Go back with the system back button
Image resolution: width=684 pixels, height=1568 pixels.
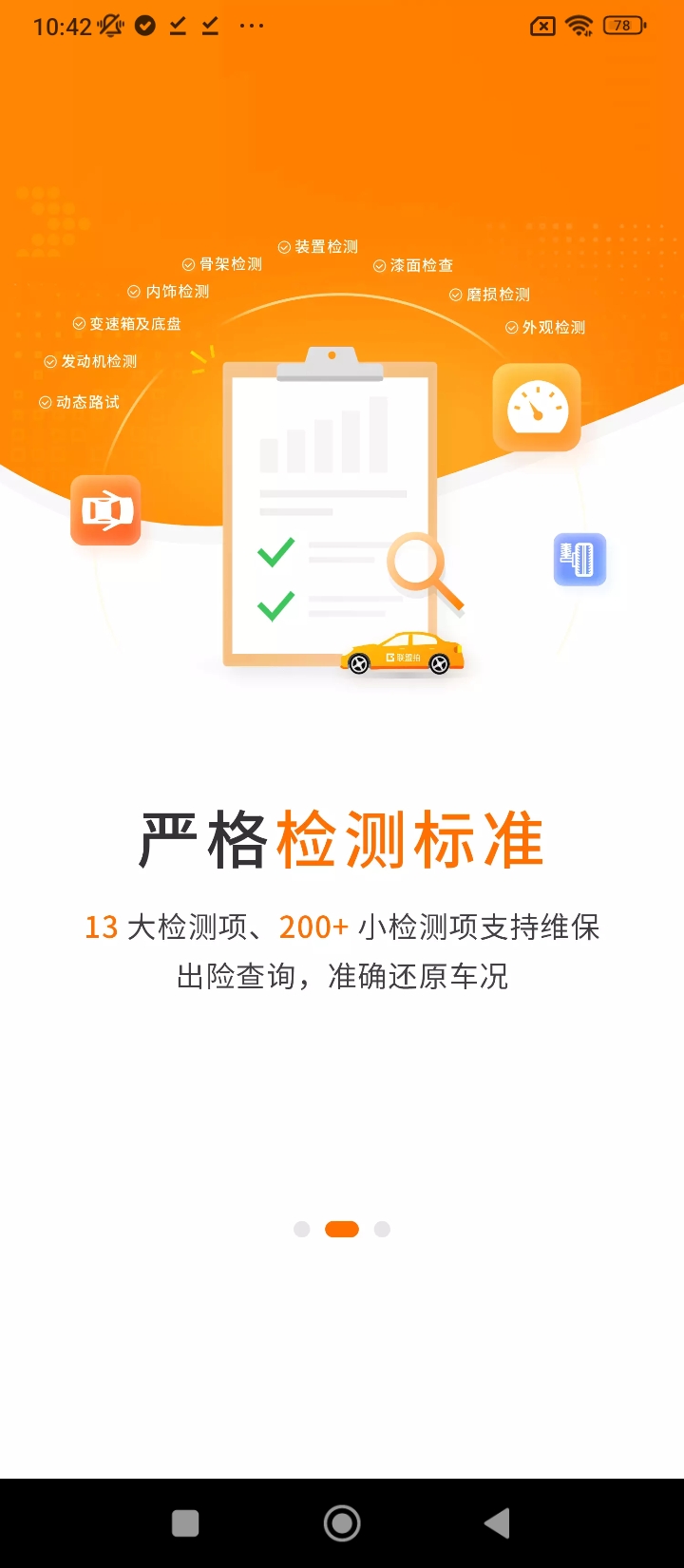pyautogui.click(x=497, y=1523)
